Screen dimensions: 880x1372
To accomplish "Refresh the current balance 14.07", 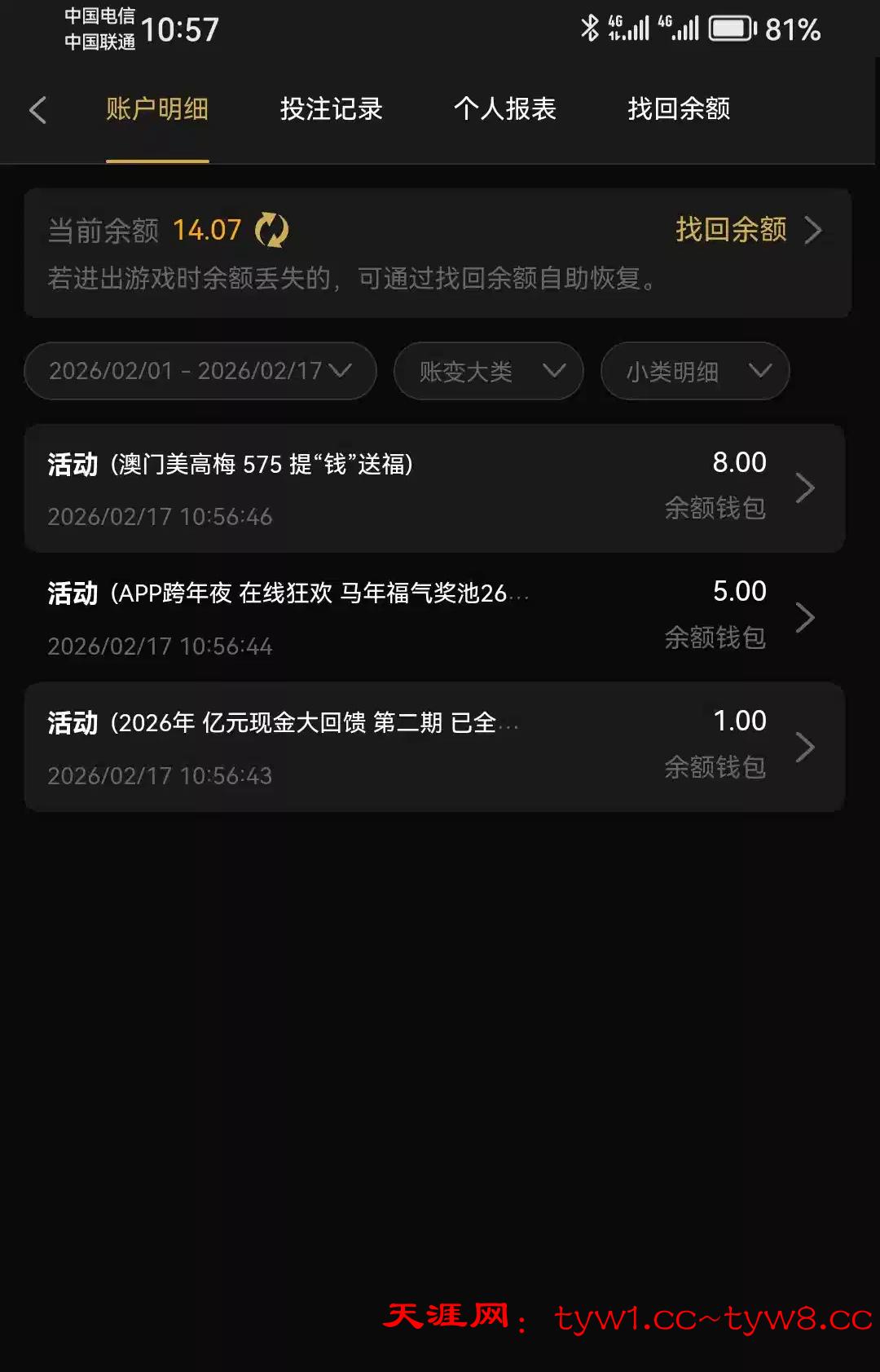I will click(x=271, y=230).
